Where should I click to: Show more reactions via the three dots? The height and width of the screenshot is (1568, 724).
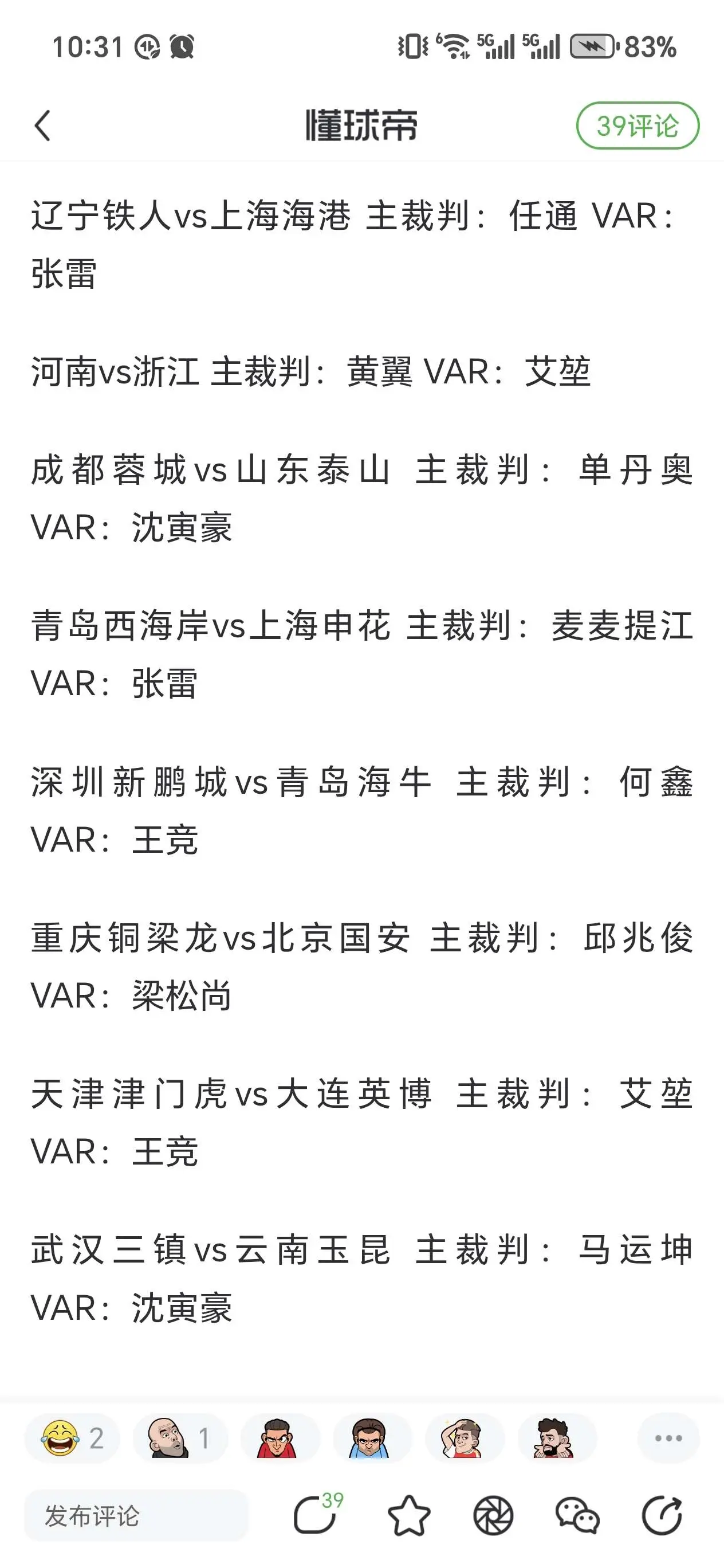(x=668, y=1438)
